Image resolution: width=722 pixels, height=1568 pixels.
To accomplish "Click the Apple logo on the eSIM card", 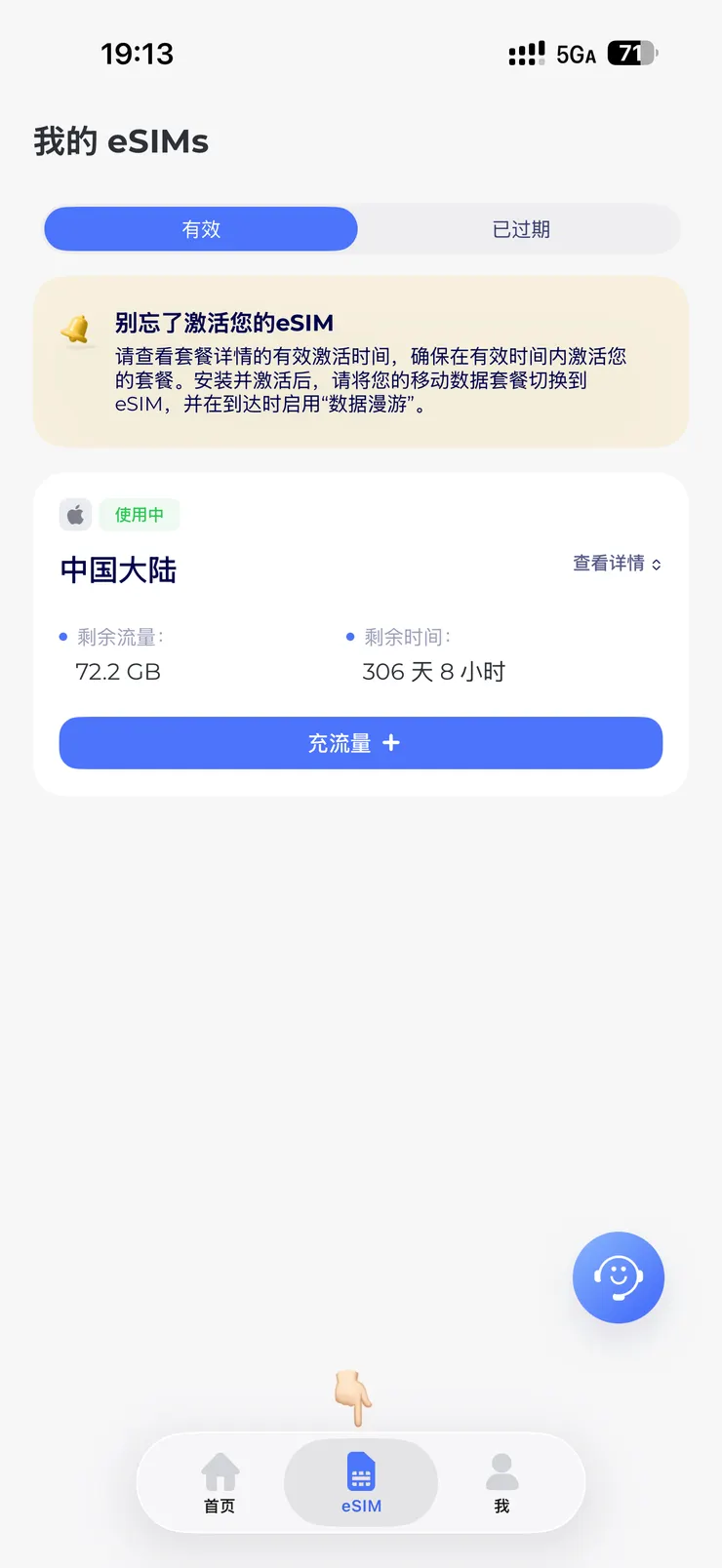I will [75, 514].
